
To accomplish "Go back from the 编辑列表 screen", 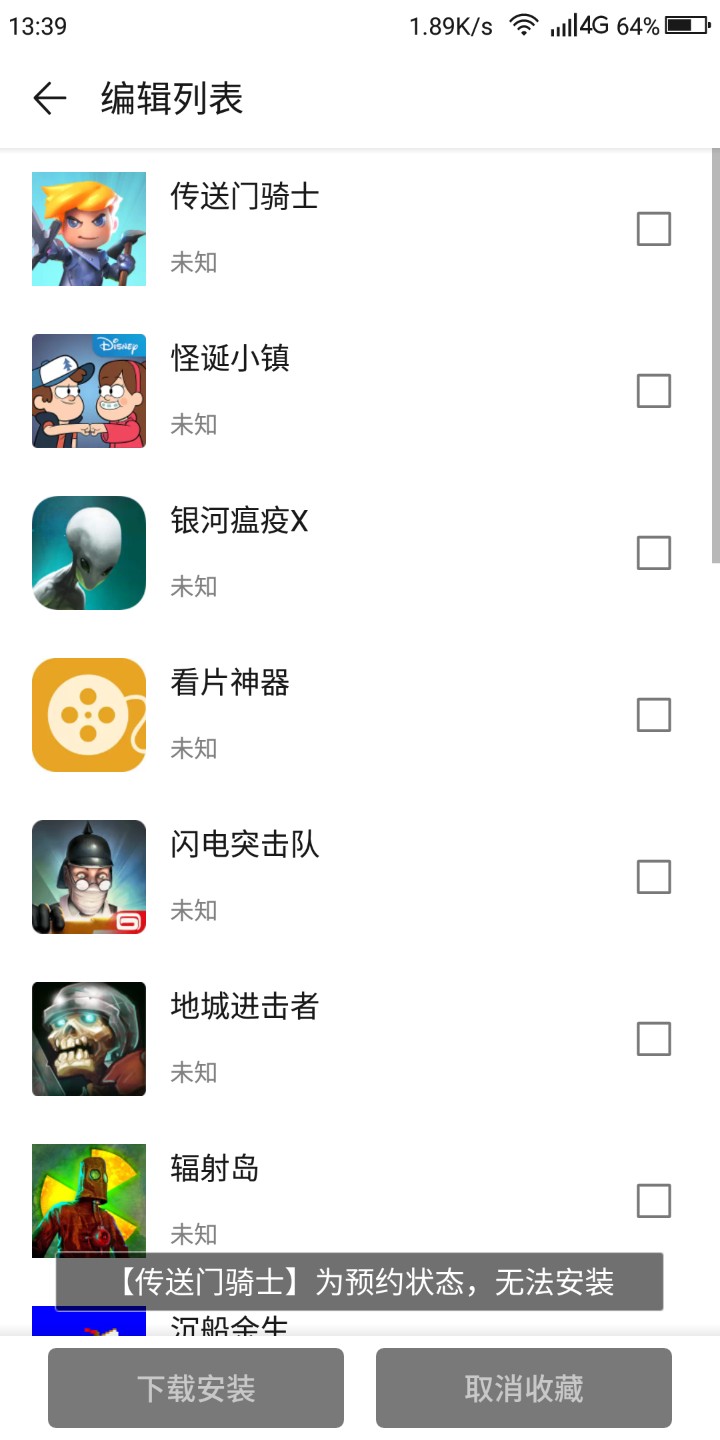I will point(49,98).
